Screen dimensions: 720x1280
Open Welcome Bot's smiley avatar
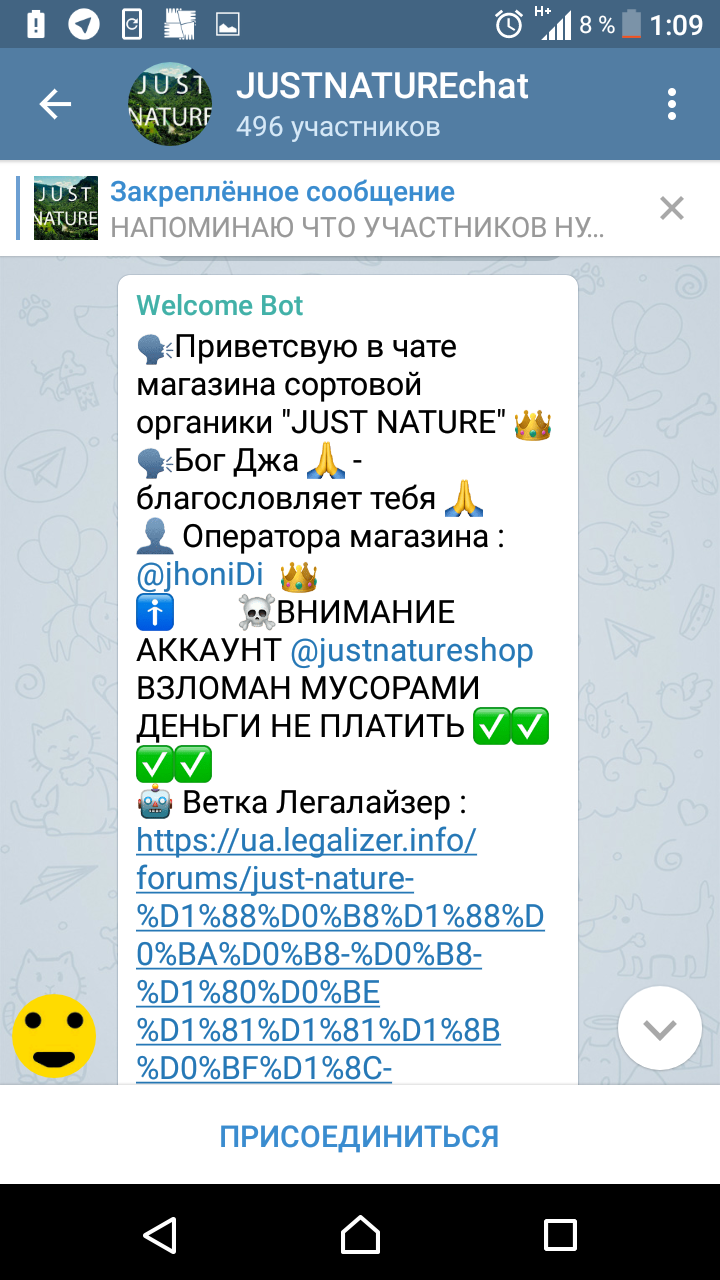[x=54, y=1036]
